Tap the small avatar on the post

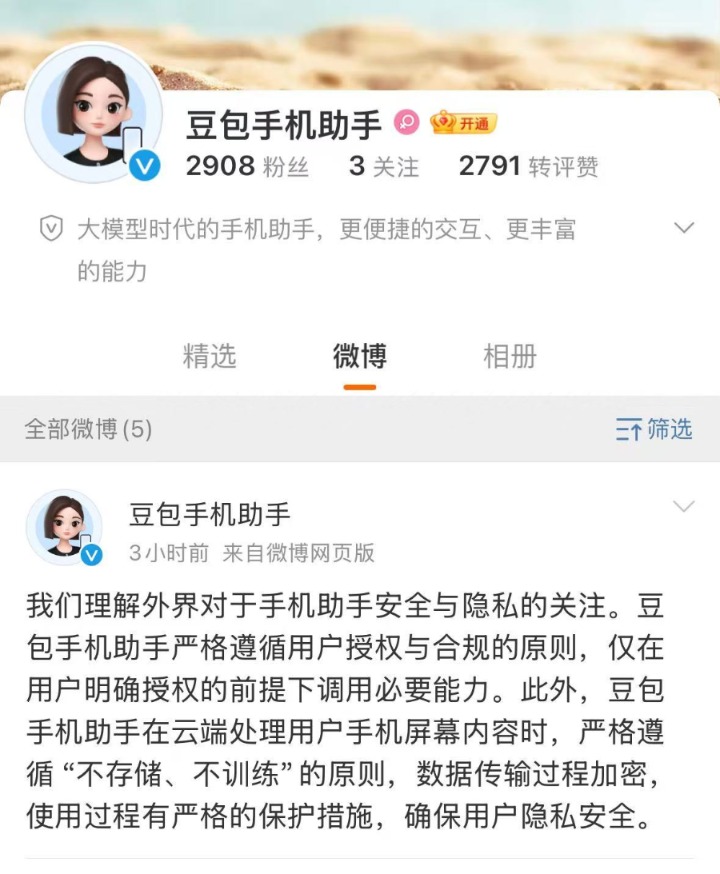[65, 527]
